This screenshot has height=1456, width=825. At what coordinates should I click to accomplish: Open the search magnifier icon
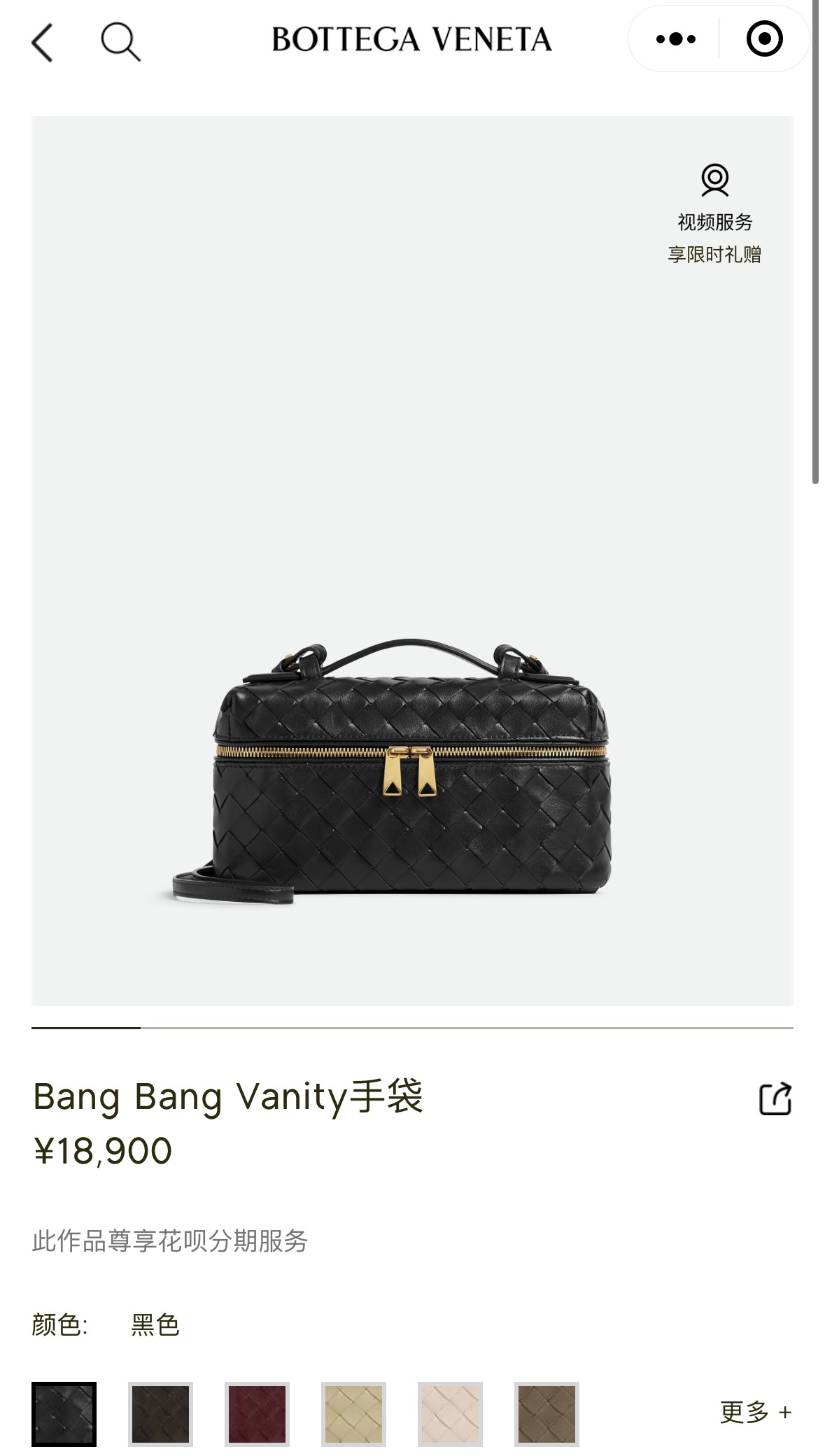[x=120, y=42]
